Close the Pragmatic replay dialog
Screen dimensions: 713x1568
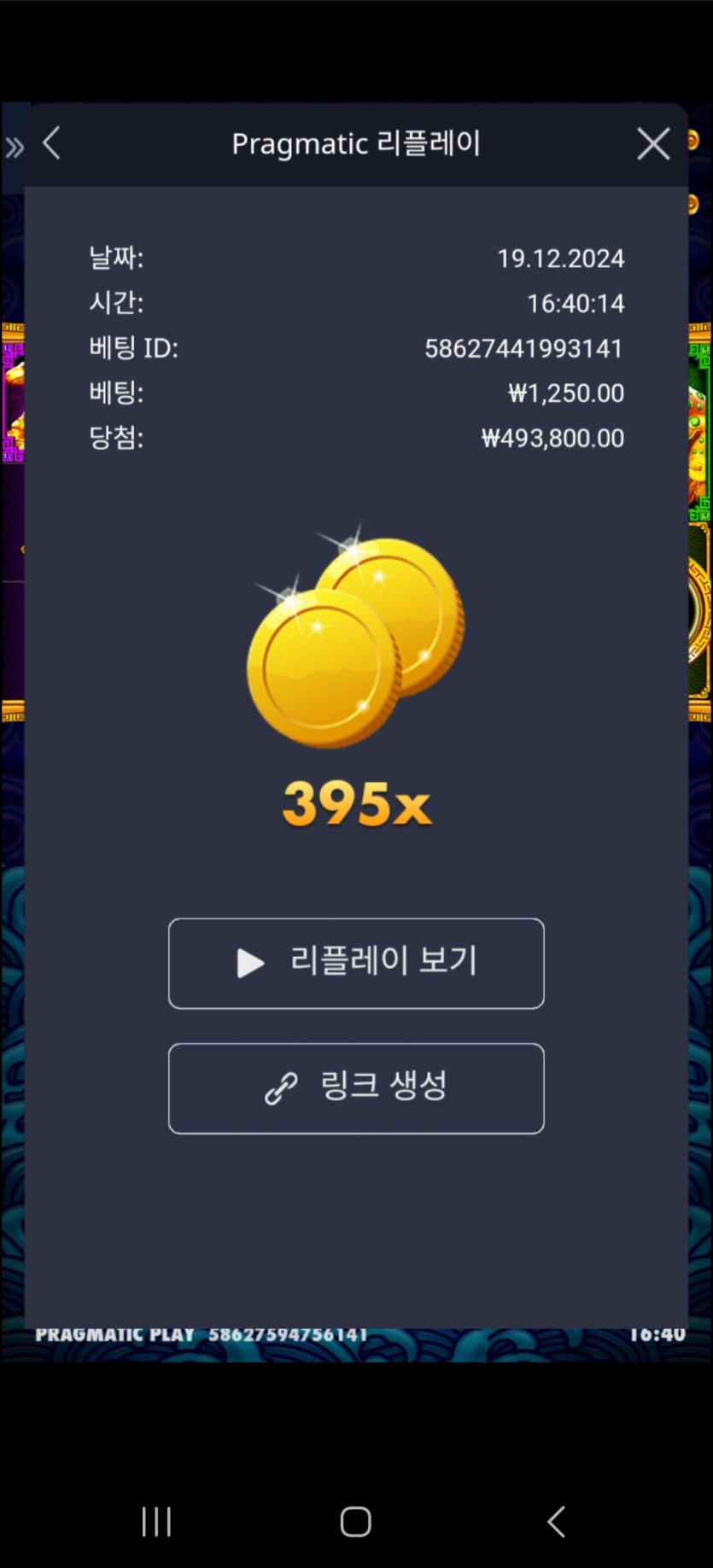pos(653,144)
